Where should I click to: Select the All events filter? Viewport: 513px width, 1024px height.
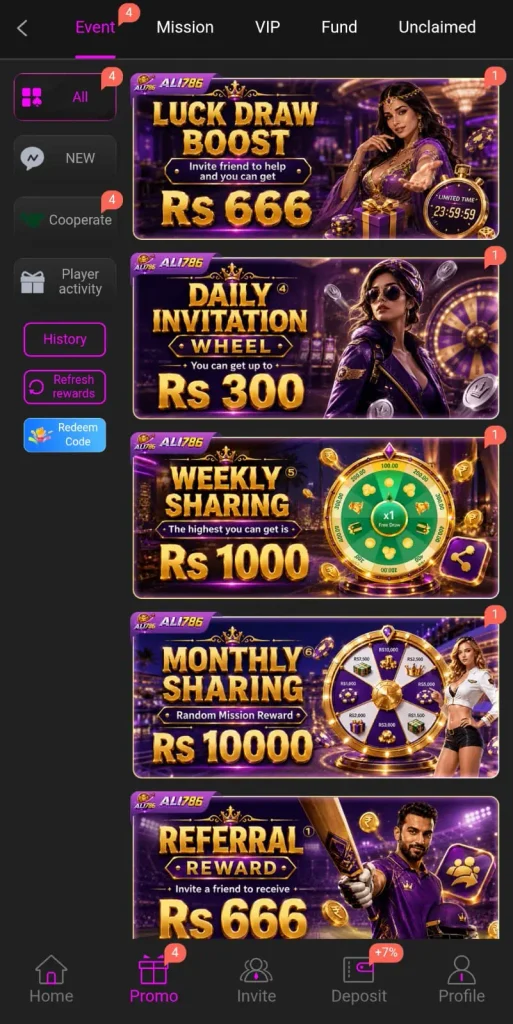click(x=65, y=97)
